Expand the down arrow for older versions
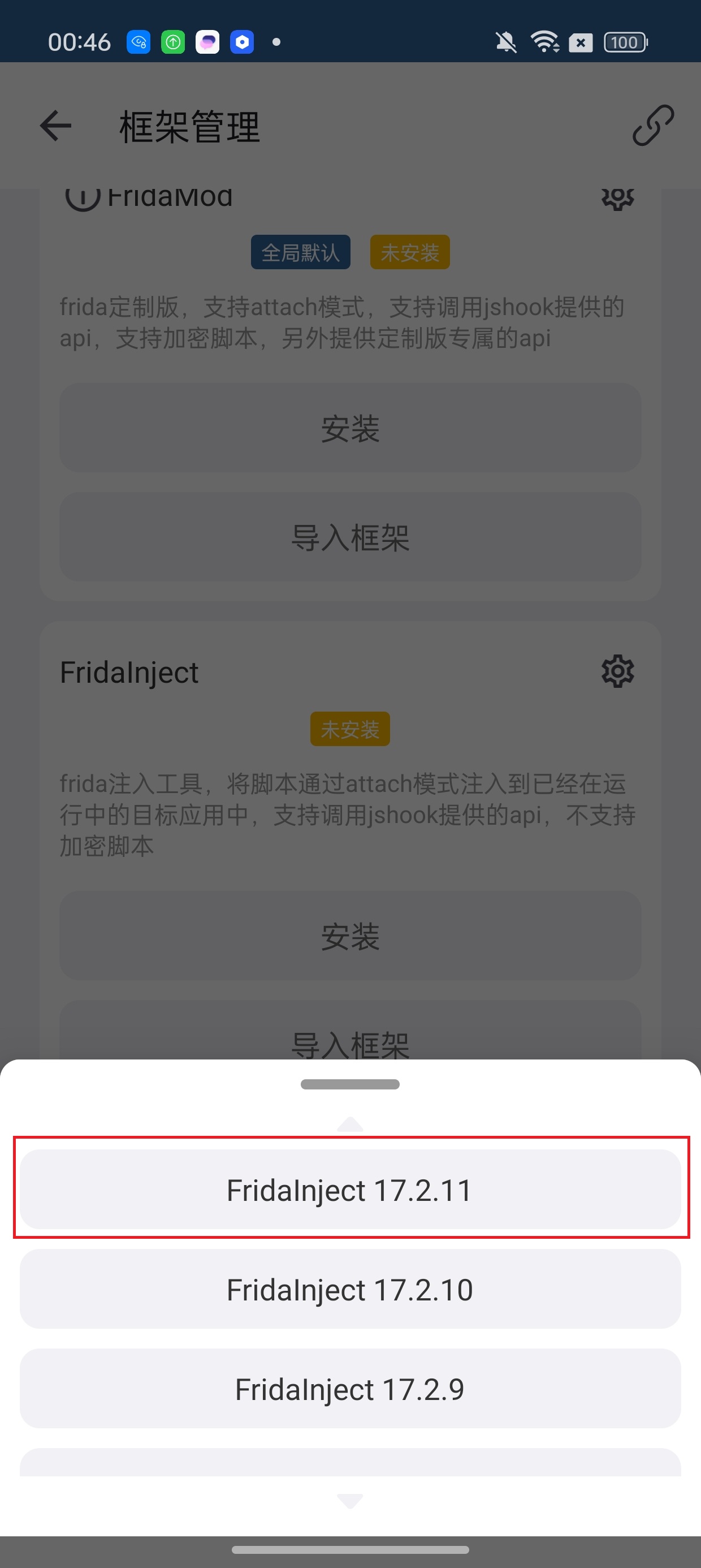Screen dimensions: 701x1568 coord(350,1502)
